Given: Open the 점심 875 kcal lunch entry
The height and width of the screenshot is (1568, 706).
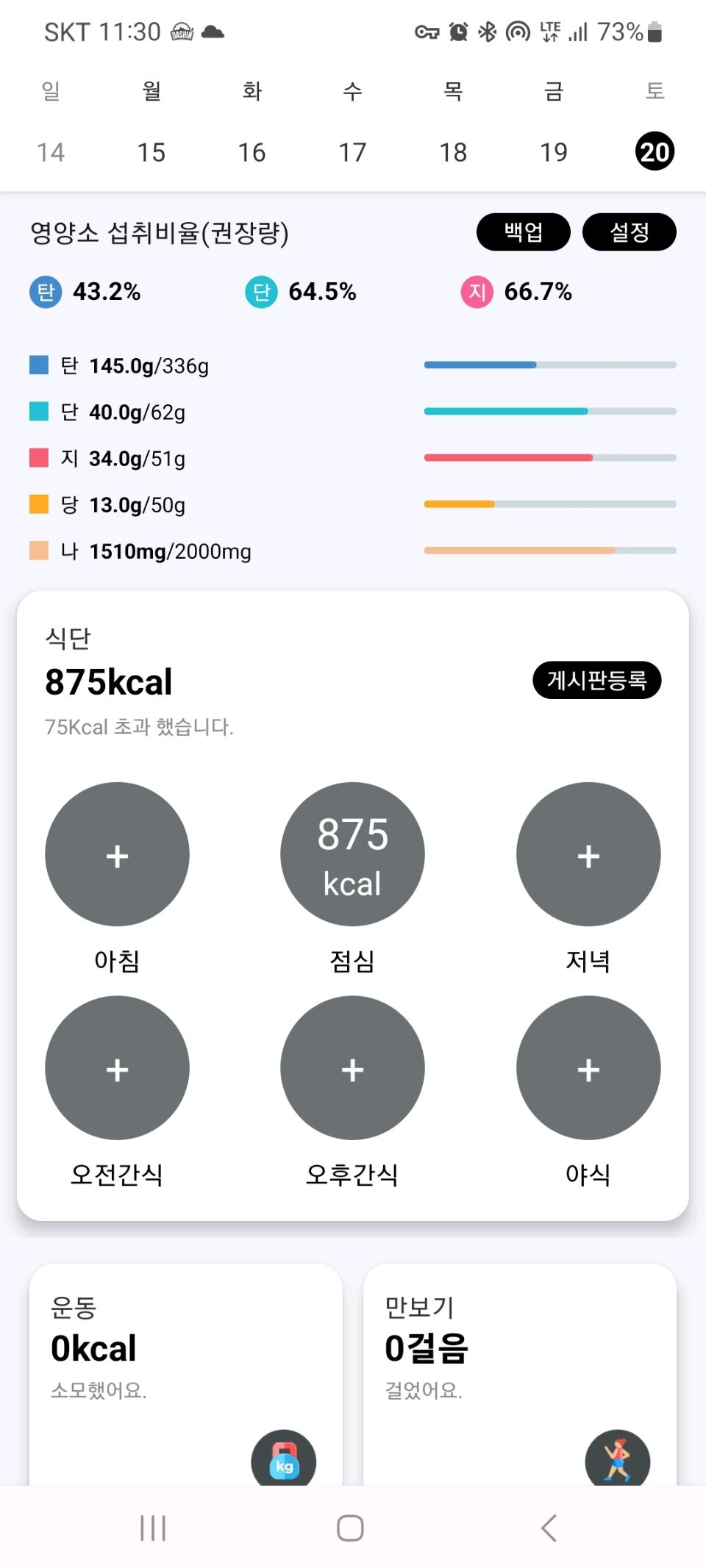Looking at the screenshot, I should (x=352, y=854).
